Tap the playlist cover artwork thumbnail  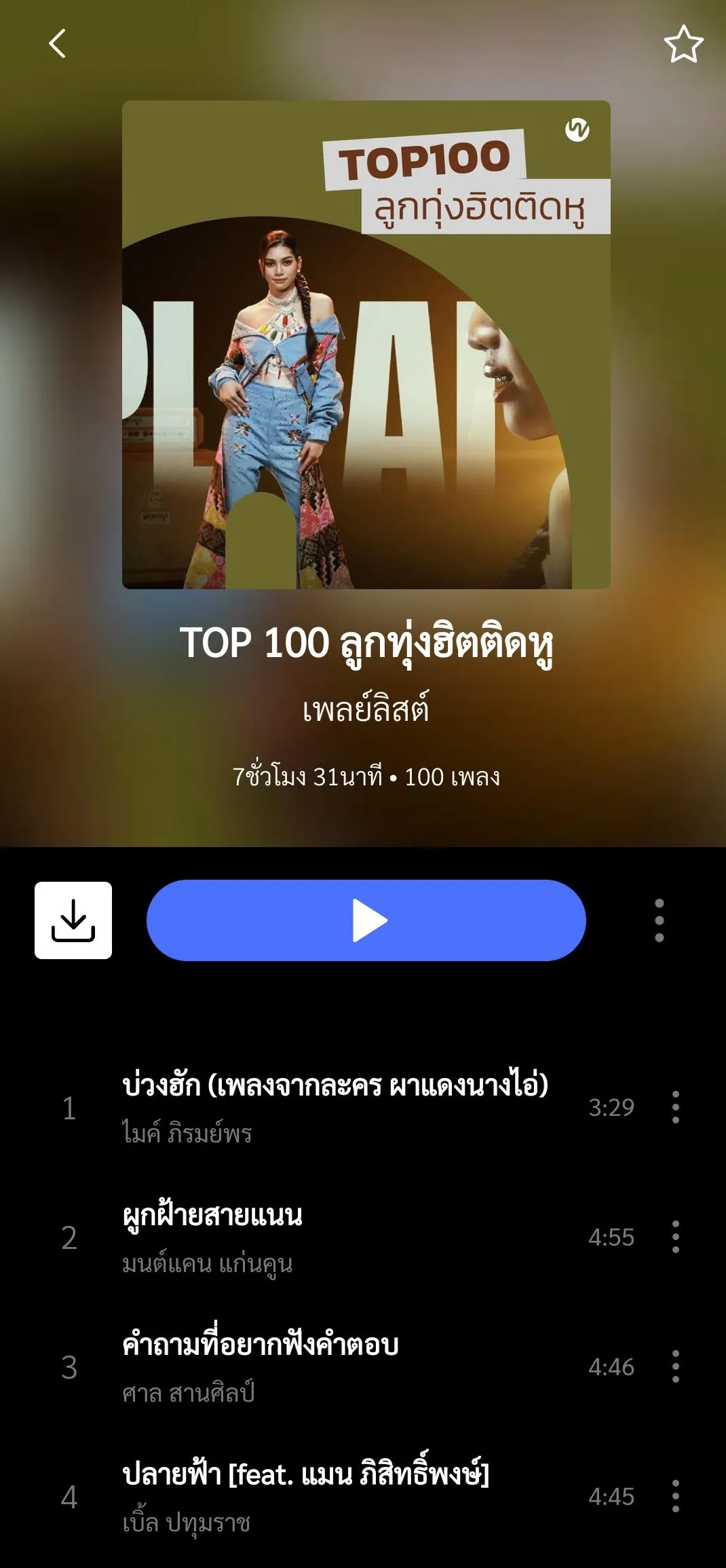pyautogui.click(x=366, y=343)
